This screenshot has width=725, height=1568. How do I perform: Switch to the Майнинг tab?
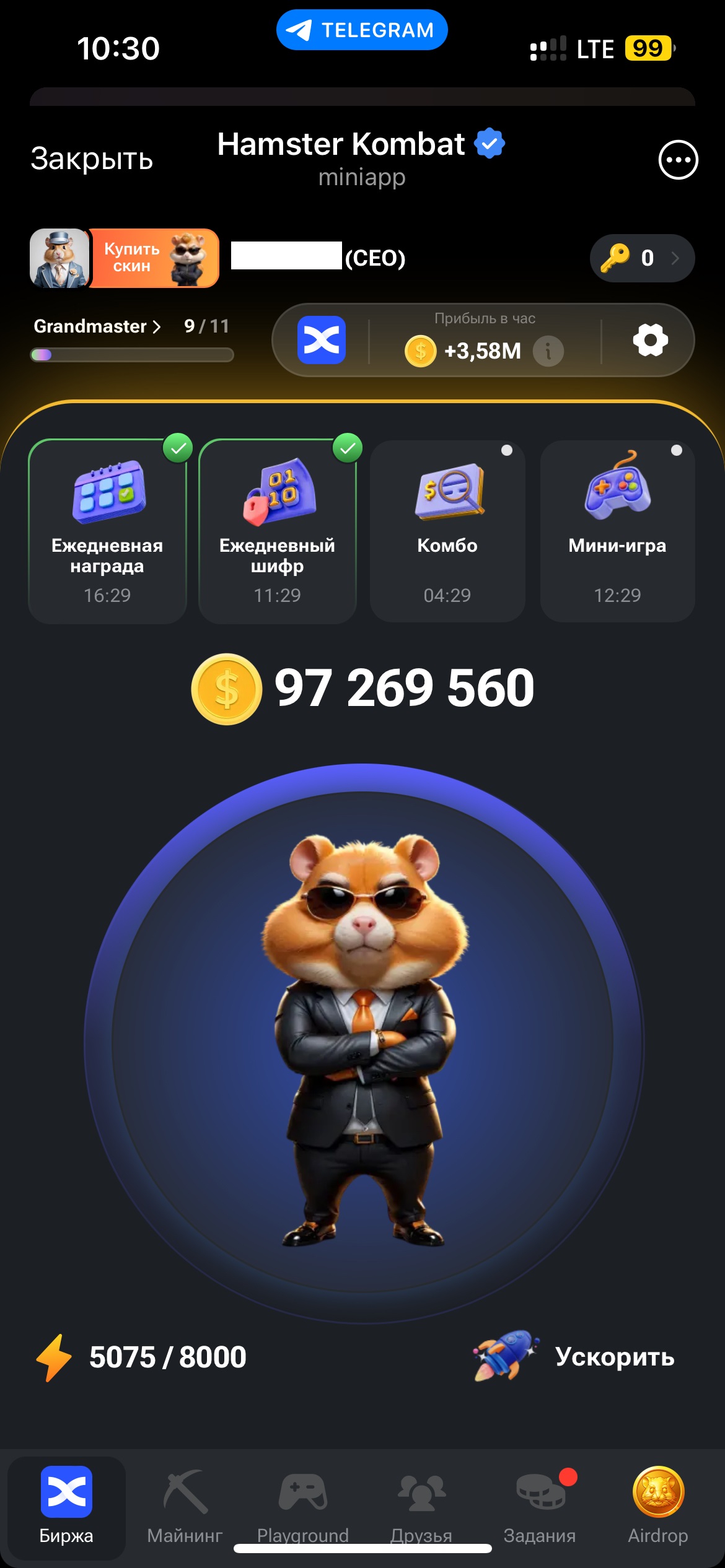click(185, 1506)
